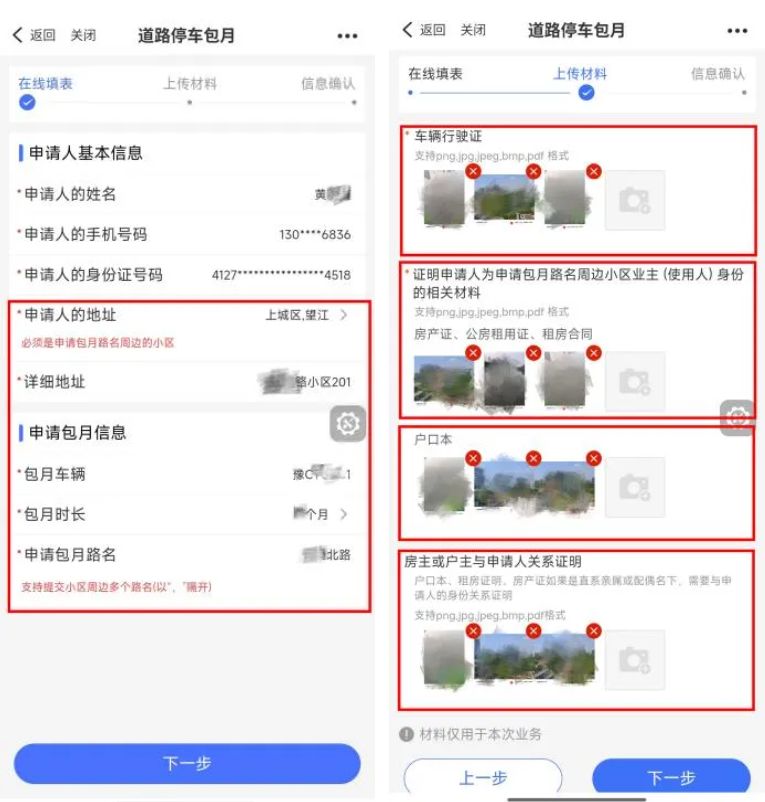Add a photo under 房主或户主与申请人关系证明
This screenshot has width=765, height=802.
coord(634,660)
